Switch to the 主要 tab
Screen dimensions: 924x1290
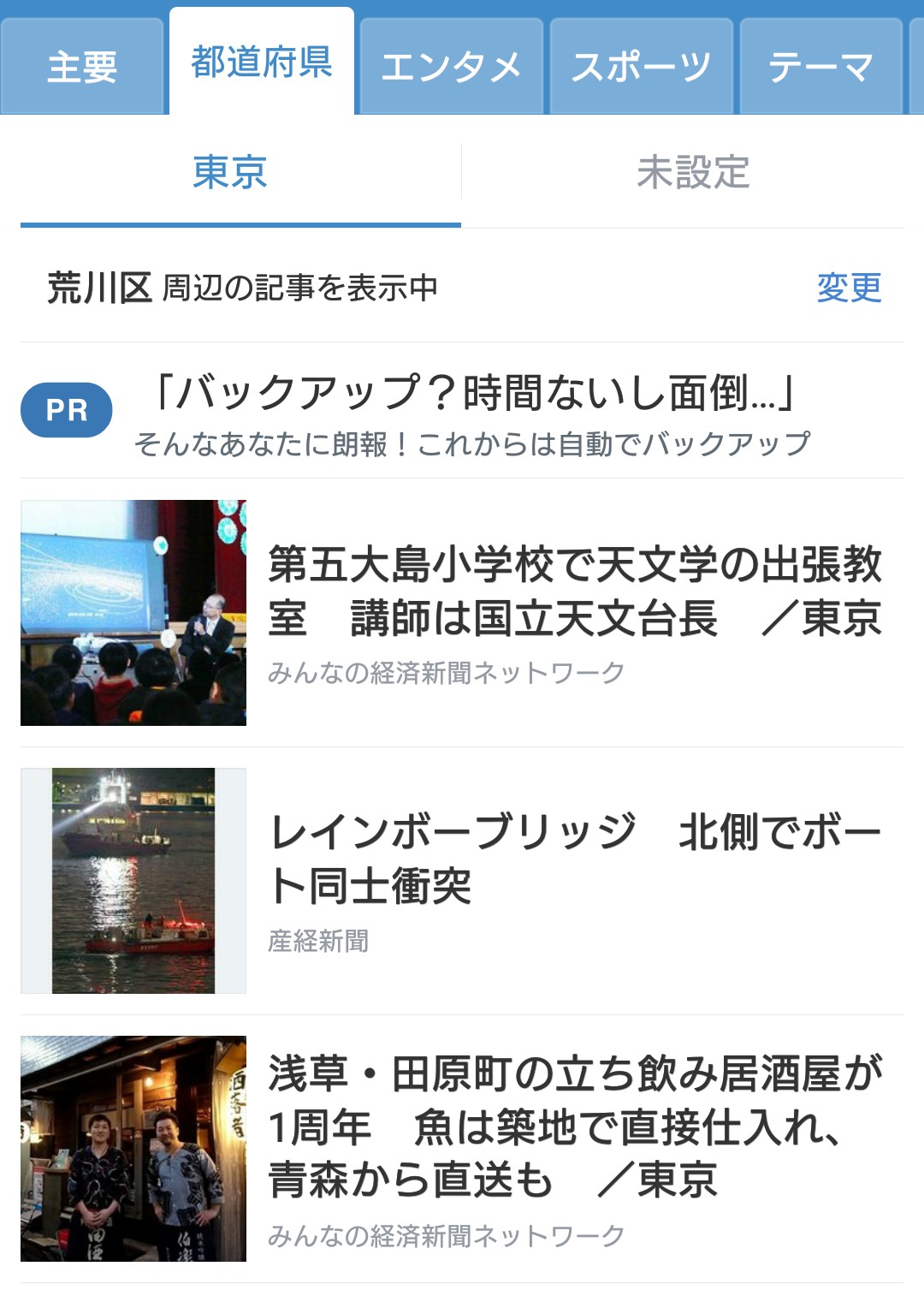pyautogui.click(x=82, y=67)
